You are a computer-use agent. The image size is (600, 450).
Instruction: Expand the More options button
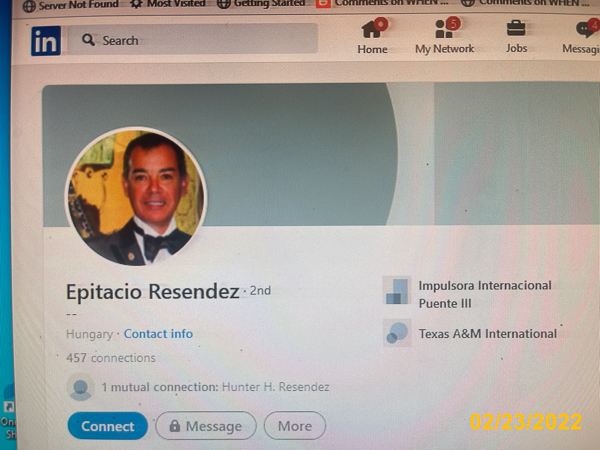pyautogui.click(x=294, y=426)
